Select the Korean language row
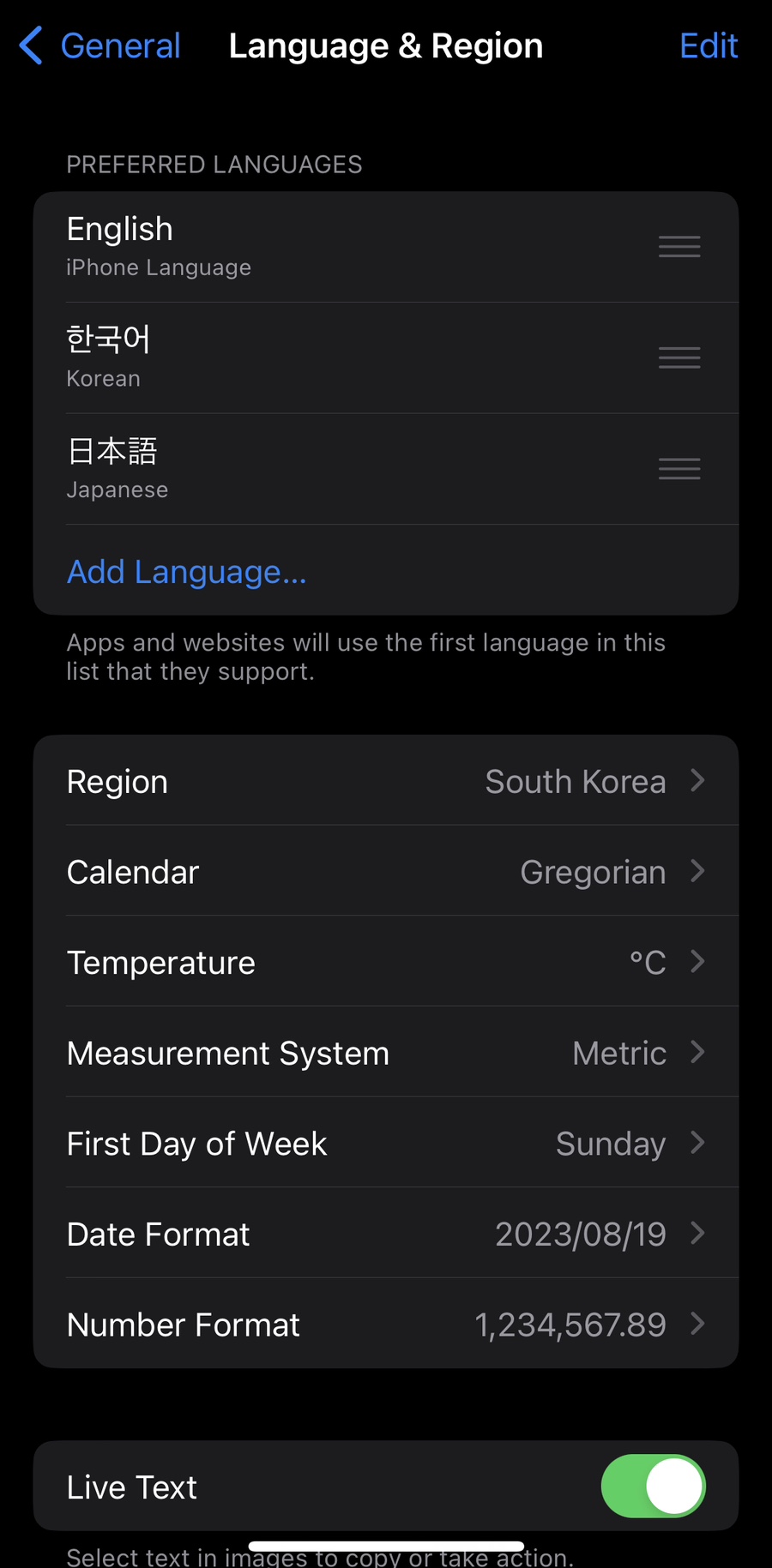Image resolution: width=772 pixels, height=1568 pixels. click(386, 358)
